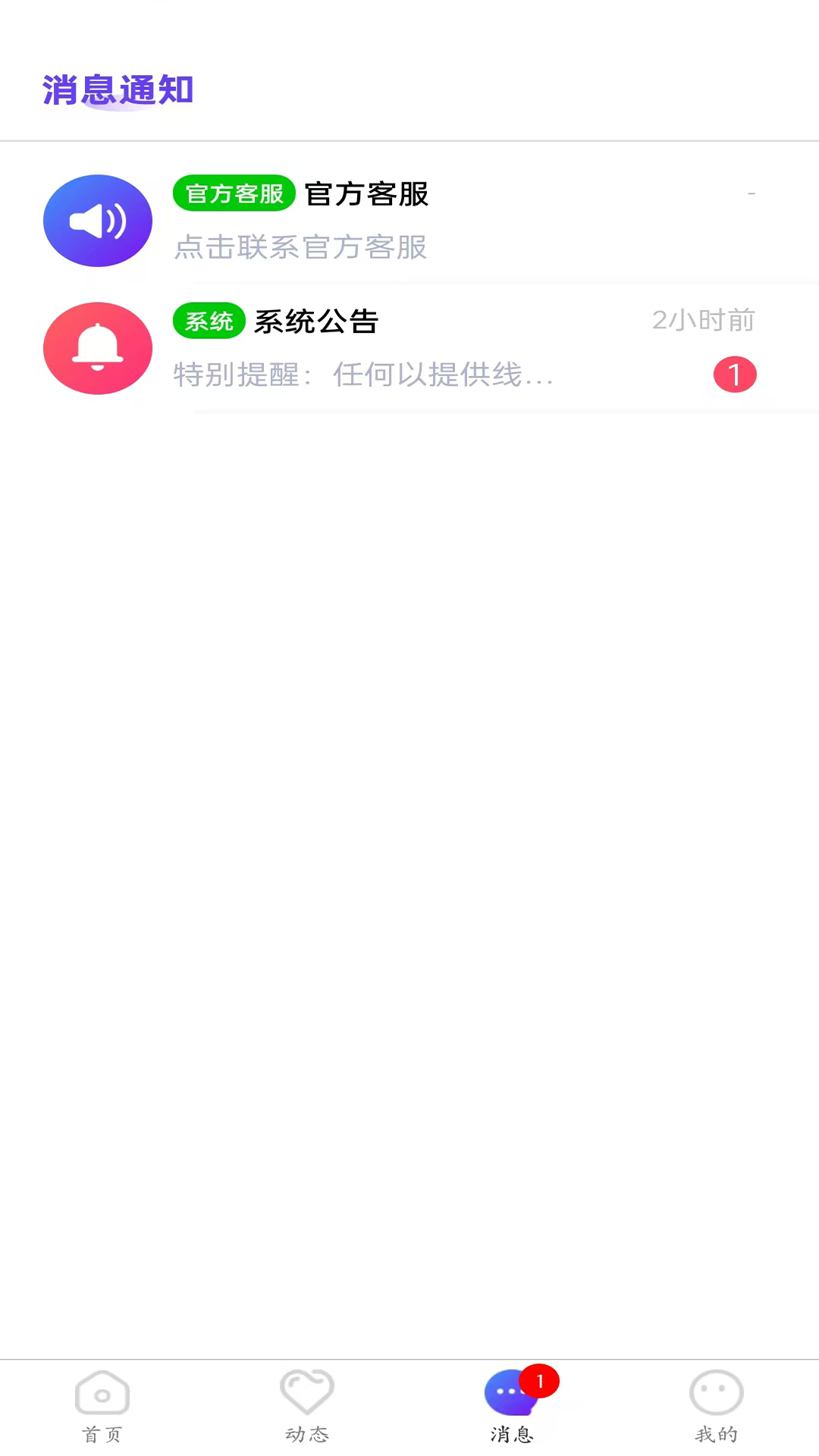Select the home icon on the tab bar
Viewport: 819px width, 1456px height.
click(x=102, y=1392)
